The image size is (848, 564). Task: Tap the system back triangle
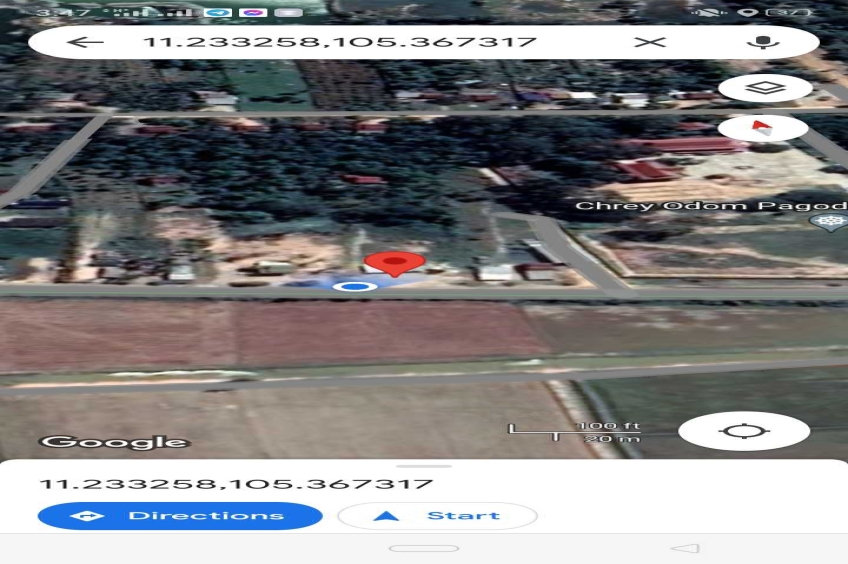point(685,548)
